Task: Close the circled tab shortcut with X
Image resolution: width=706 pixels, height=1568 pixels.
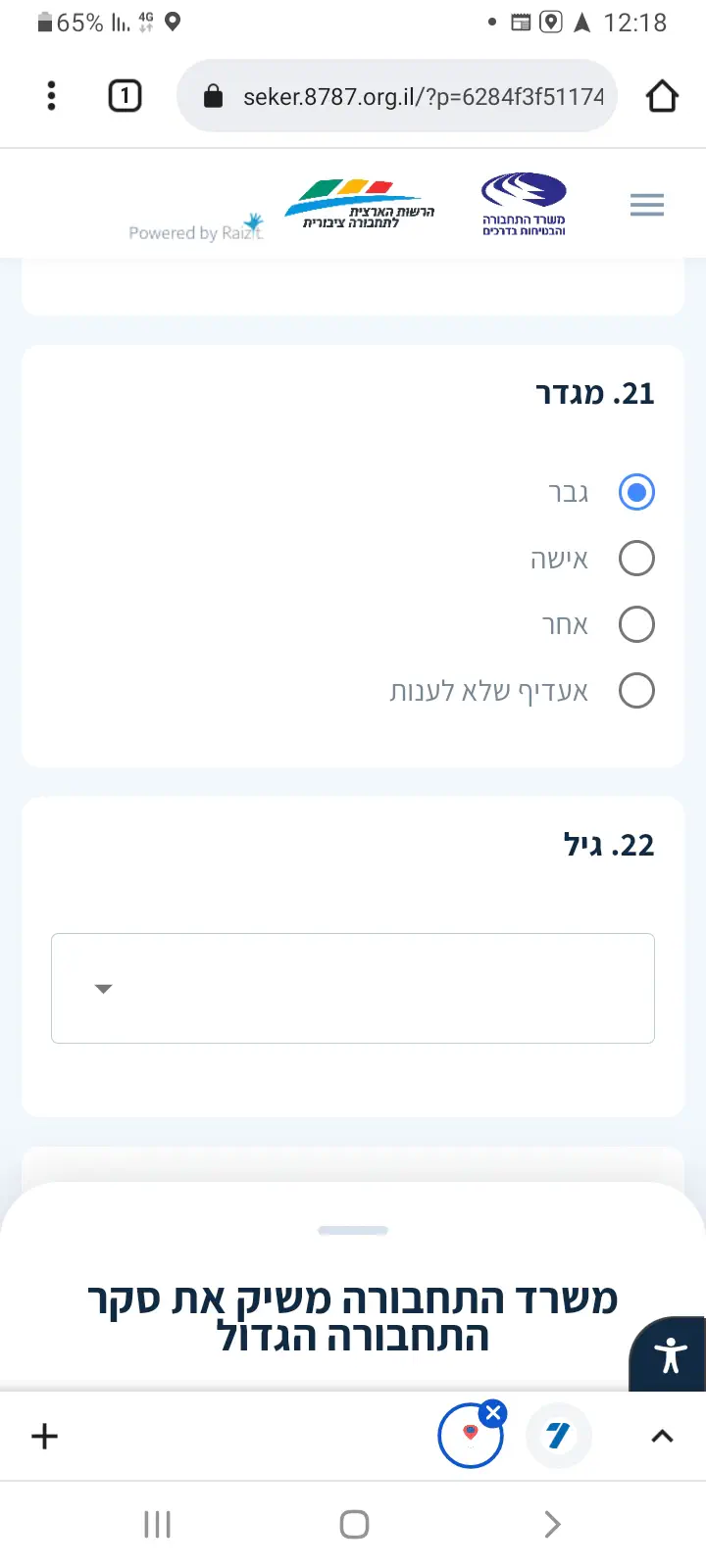Action: tap(493, 1412)
